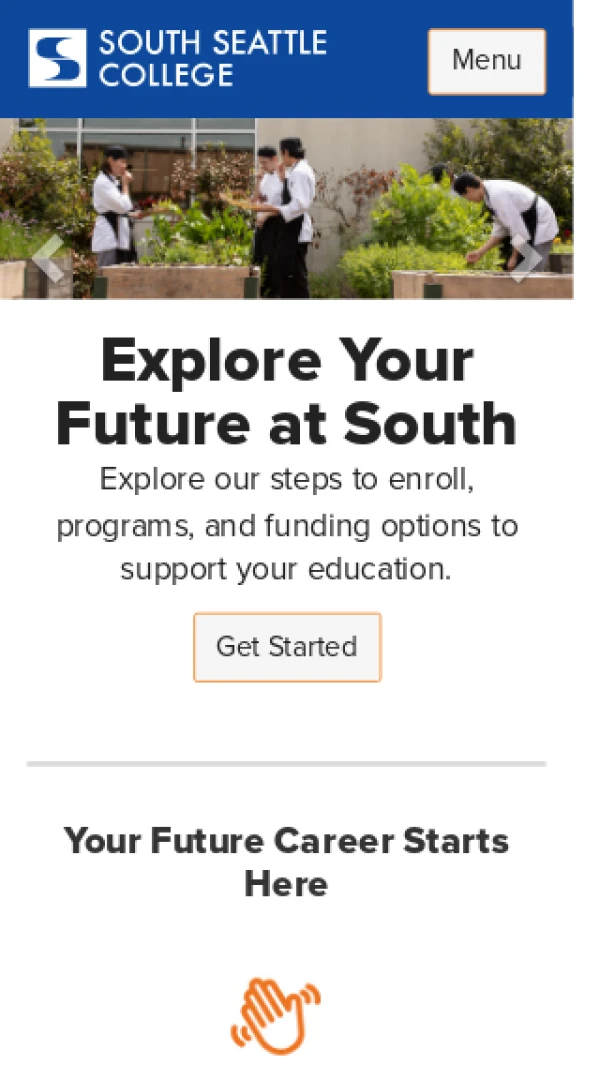Viewport: 600px width, 1065px height.
Task: Tap the South Seattle College logo
Action: 178,58
